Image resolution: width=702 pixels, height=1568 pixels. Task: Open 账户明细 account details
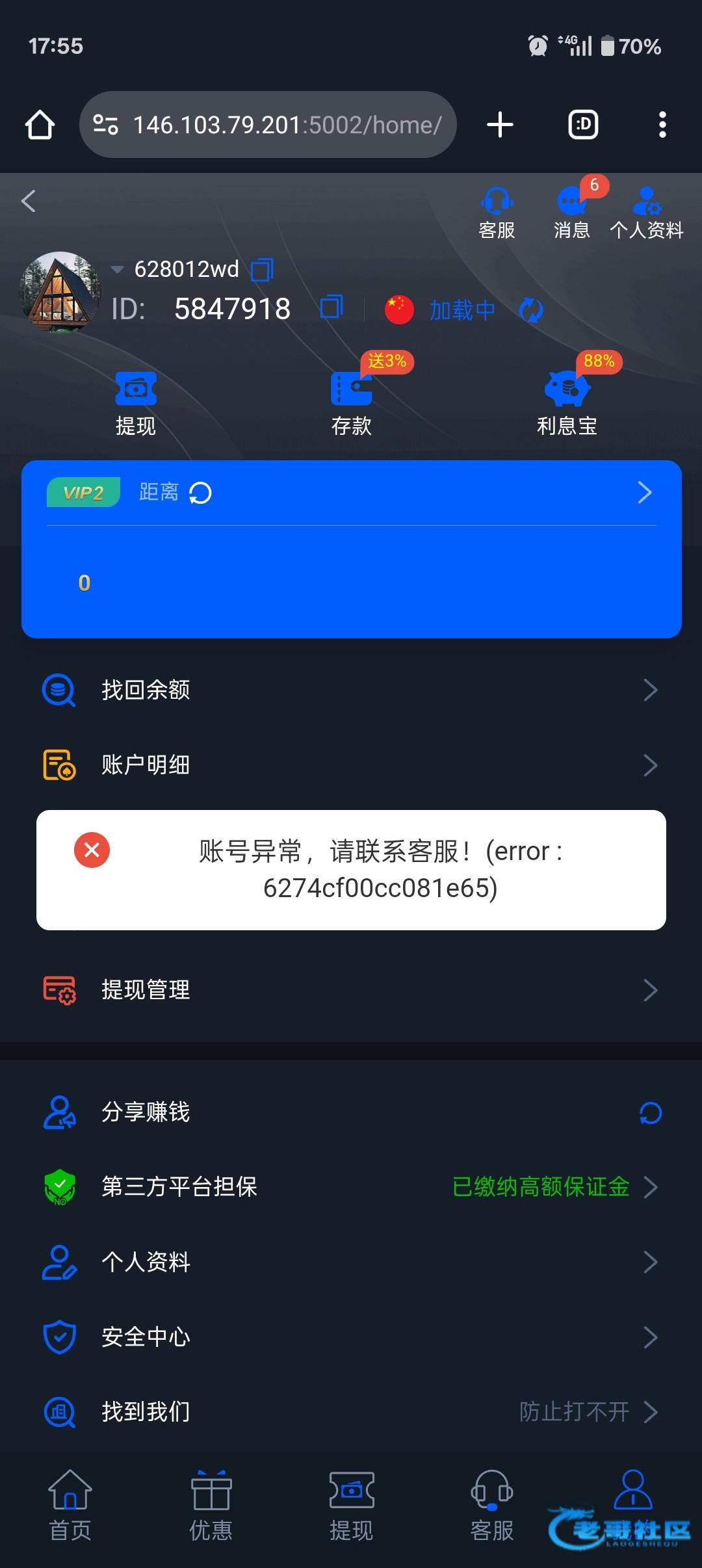[x=351, y=765]
